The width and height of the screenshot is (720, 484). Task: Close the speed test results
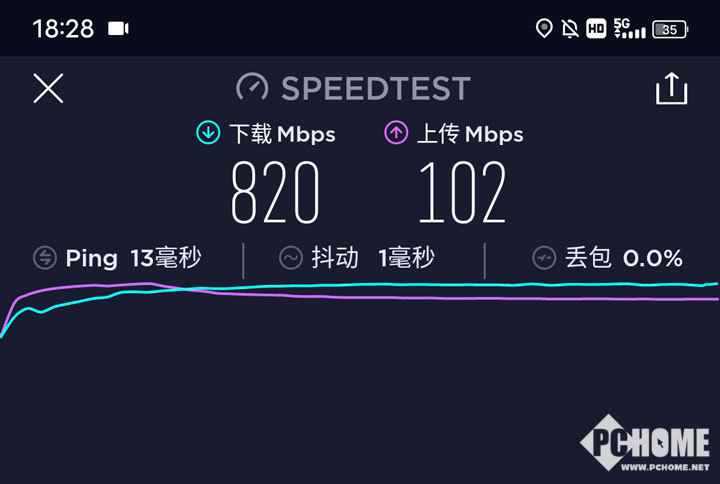(x=48, y=88)
